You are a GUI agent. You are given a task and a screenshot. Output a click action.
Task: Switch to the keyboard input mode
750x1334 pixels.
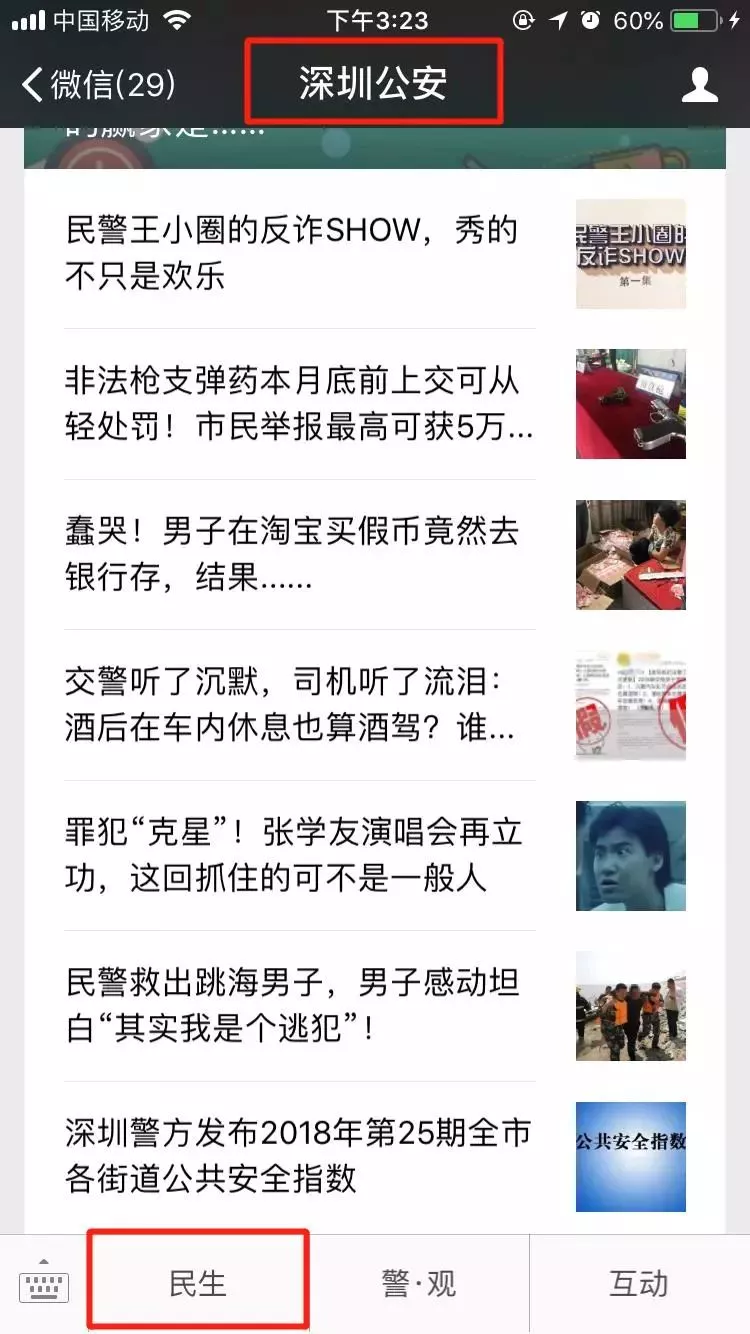43,1283
